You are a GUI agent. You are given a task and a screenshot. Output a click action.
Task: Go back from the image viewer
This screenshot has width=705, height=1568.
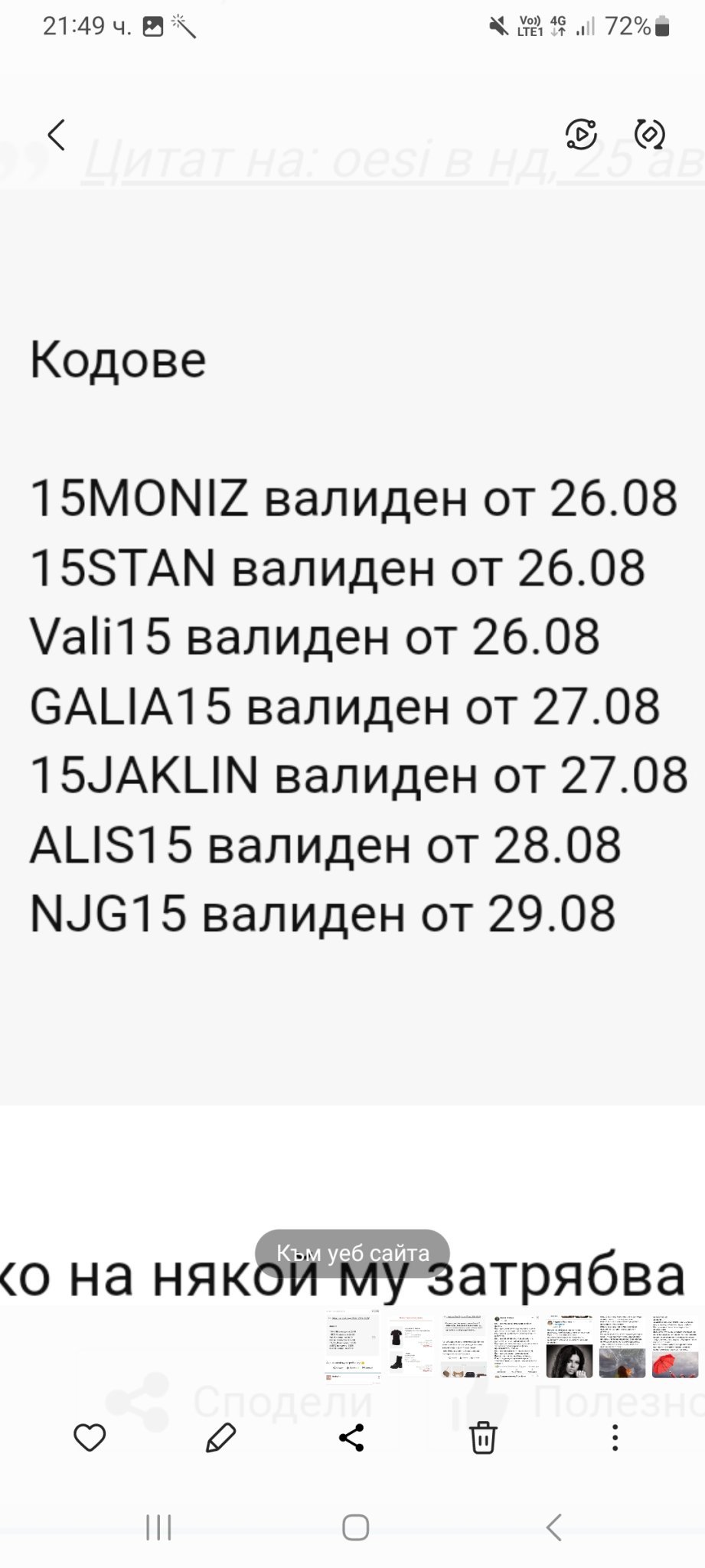[x=56, y=136]
